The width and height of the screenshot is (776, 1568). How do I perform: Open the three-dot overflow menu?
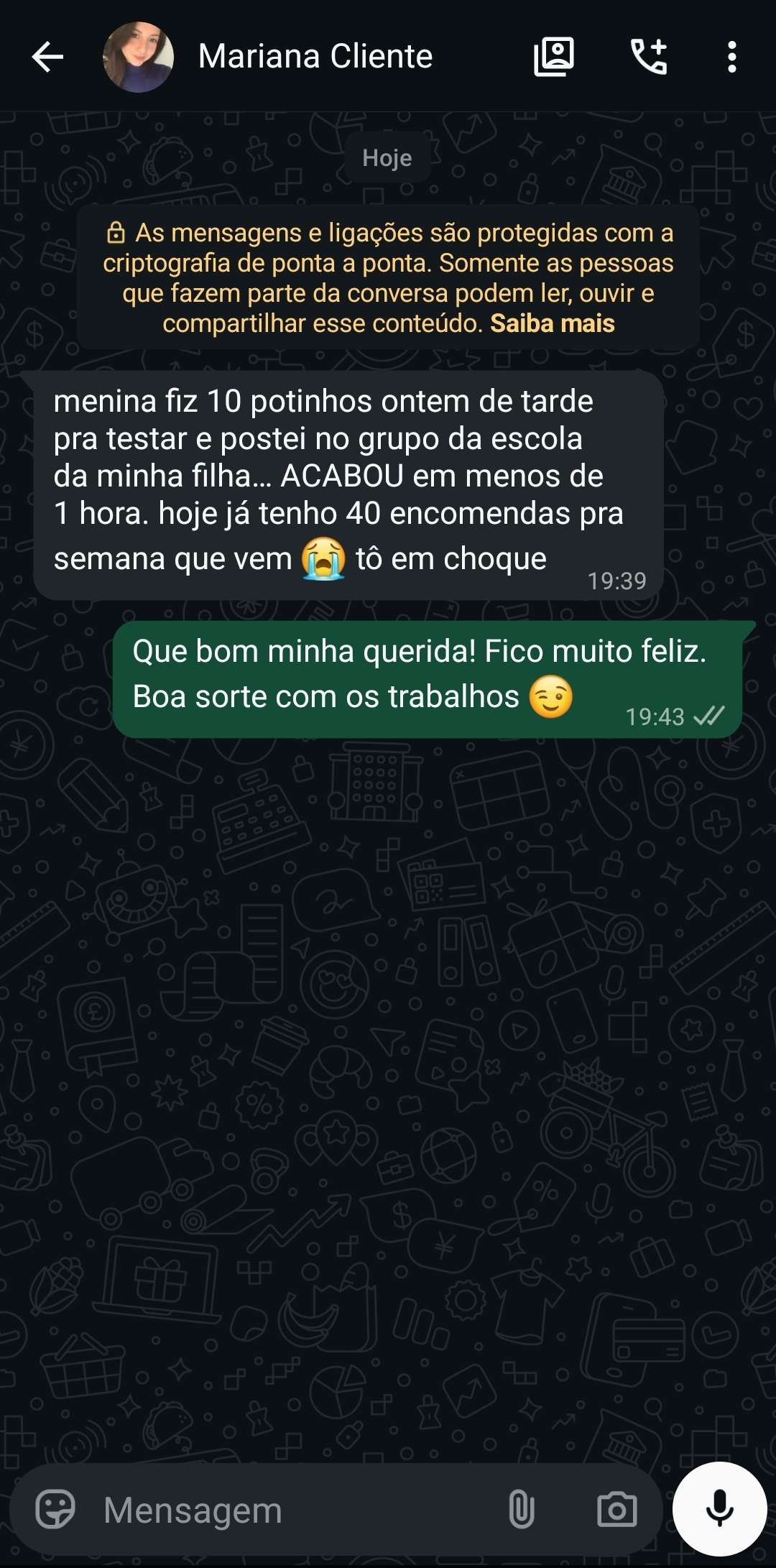tap(731, 56)
